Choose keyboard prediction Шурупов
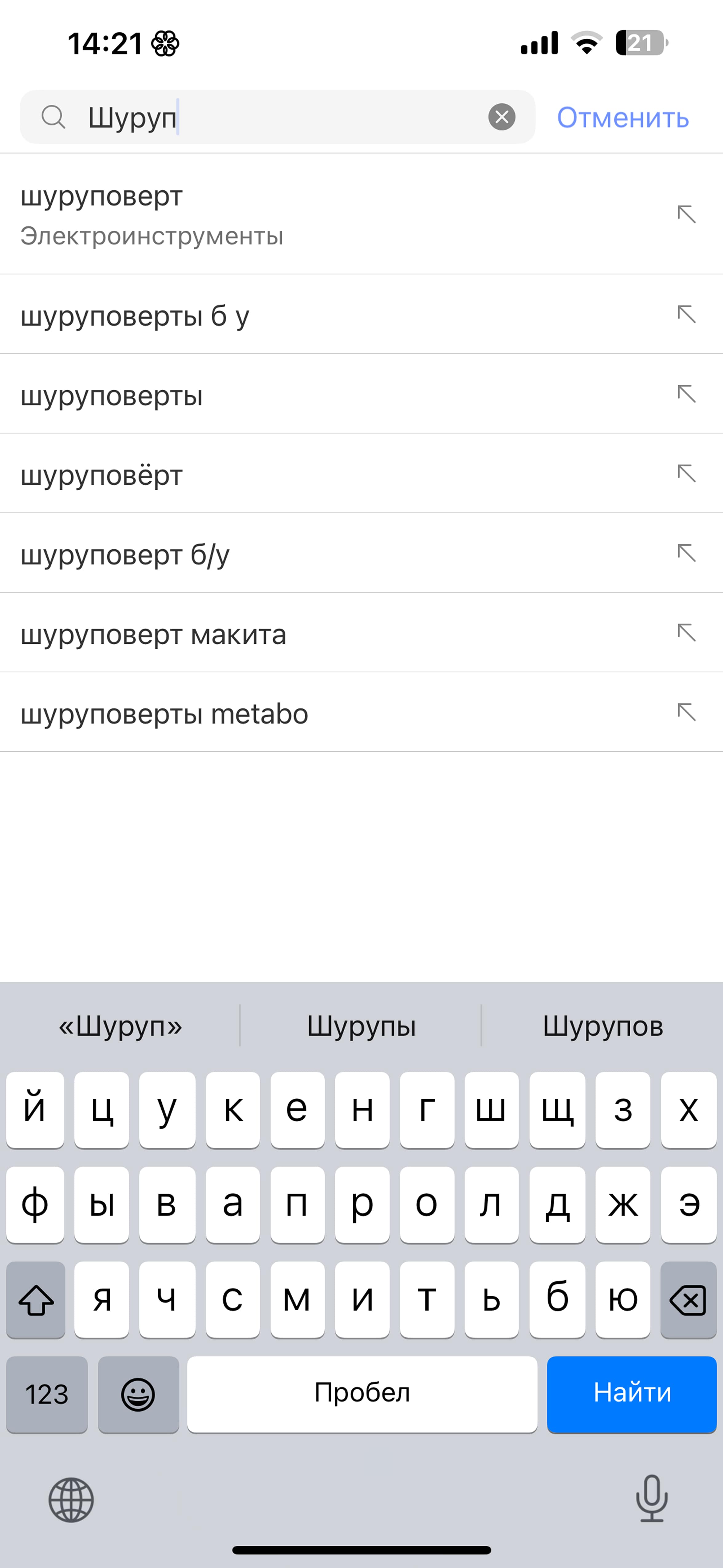The height and width of the screenshot is (1568, 723). [602, 1026]
